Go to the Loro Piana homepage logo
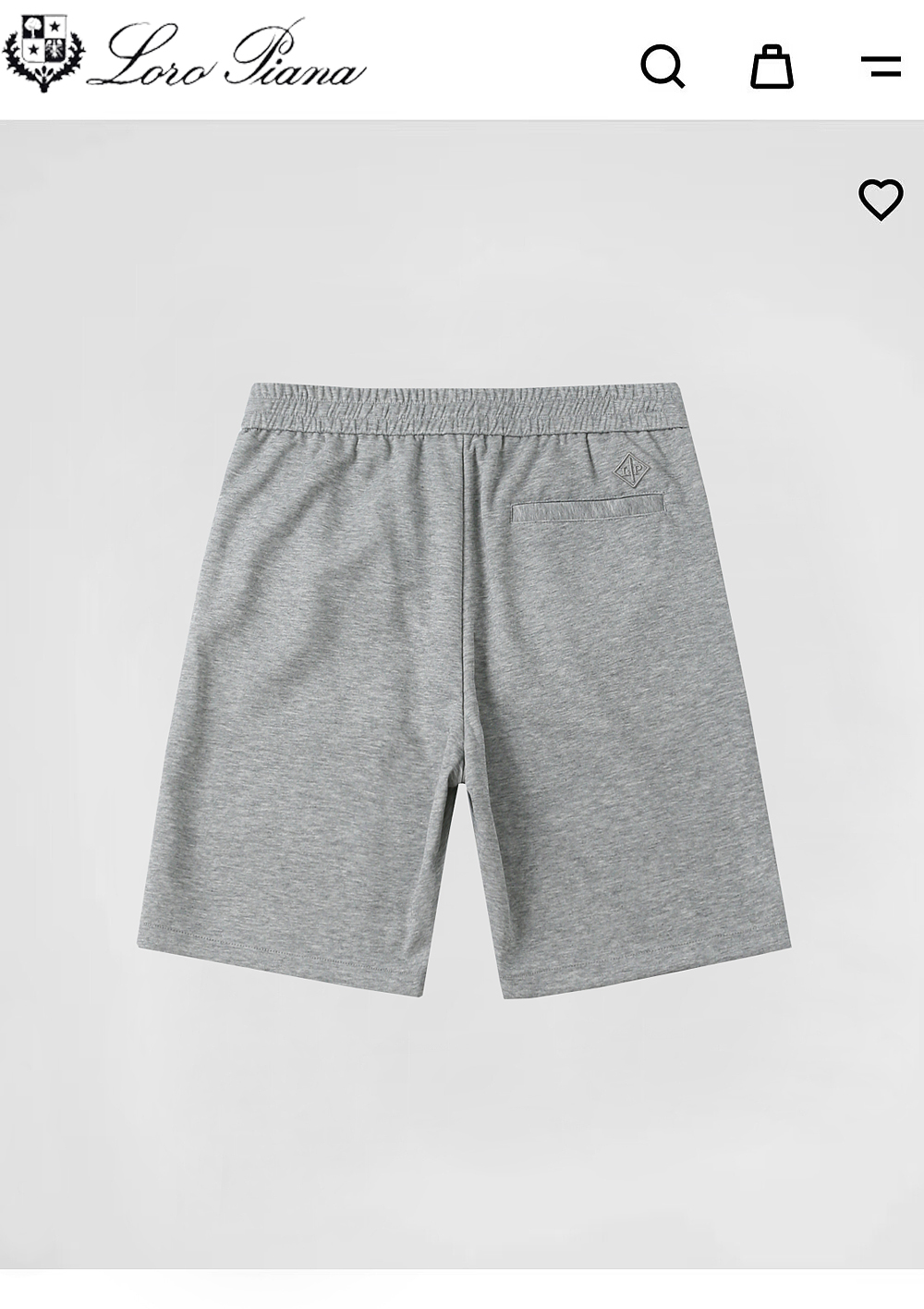This screenshot has height=1309, width=924. (185, 55)
